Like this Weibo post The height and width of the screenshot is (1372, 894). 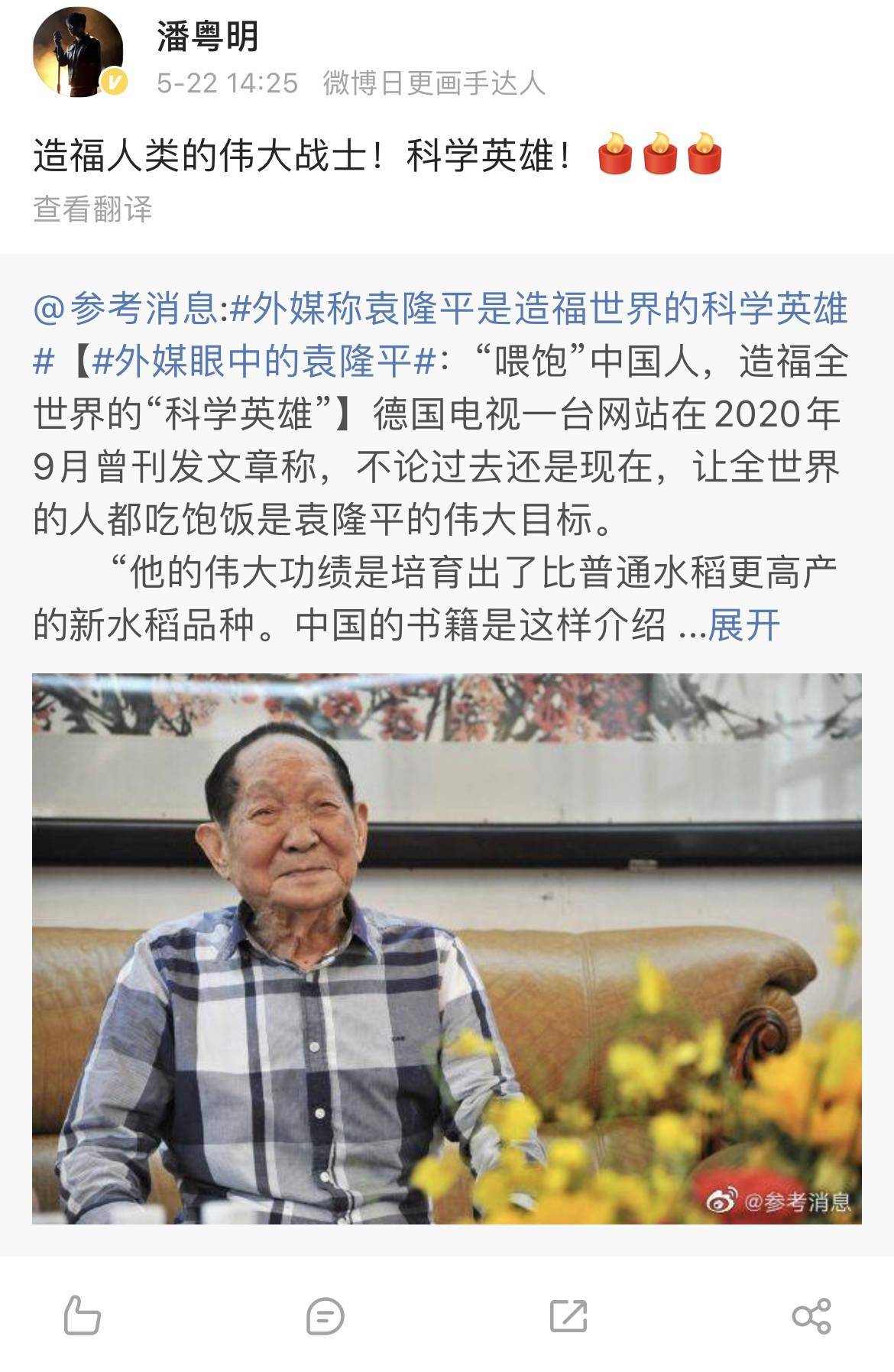[x=82, y=1315]
